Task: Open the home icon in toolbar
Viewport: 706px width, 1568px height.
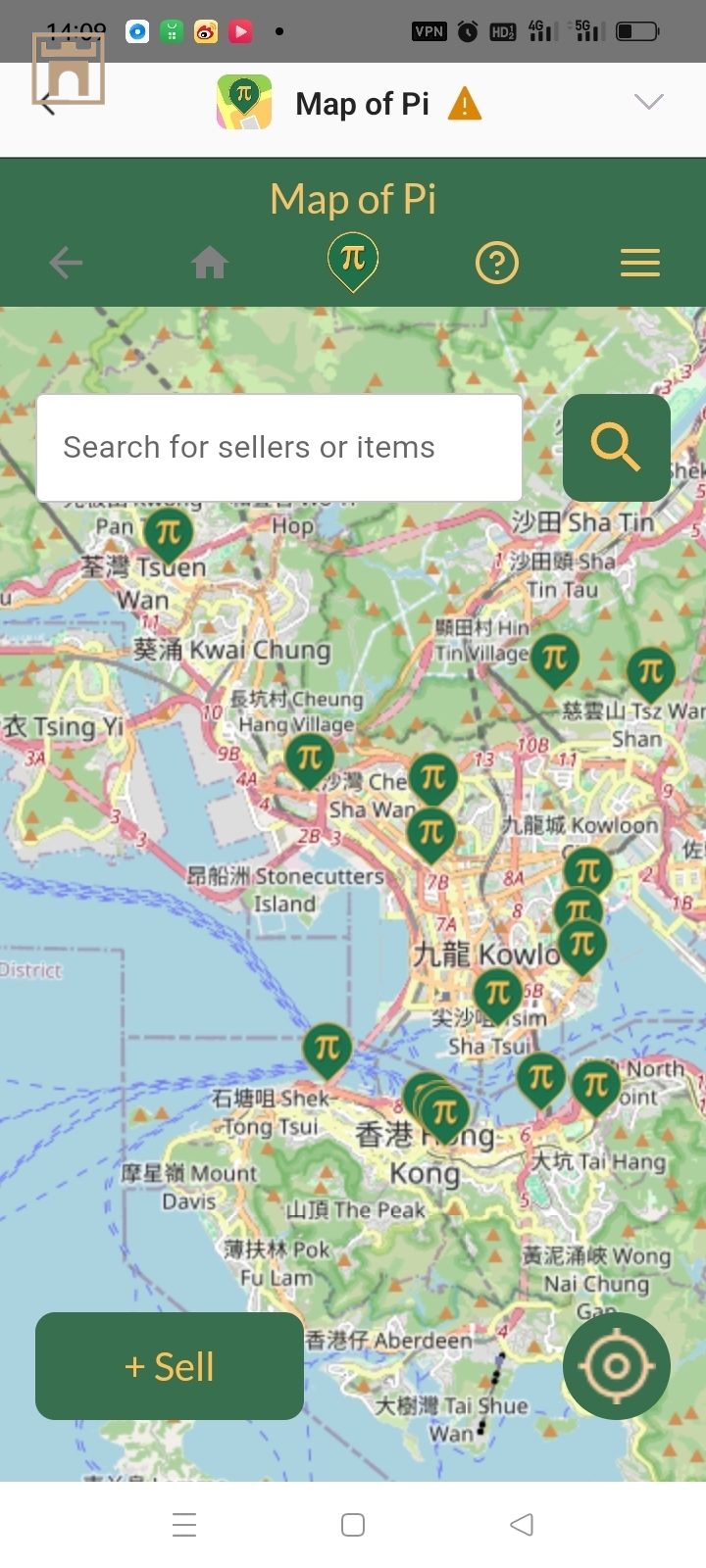Action: [x=210, y=263]
